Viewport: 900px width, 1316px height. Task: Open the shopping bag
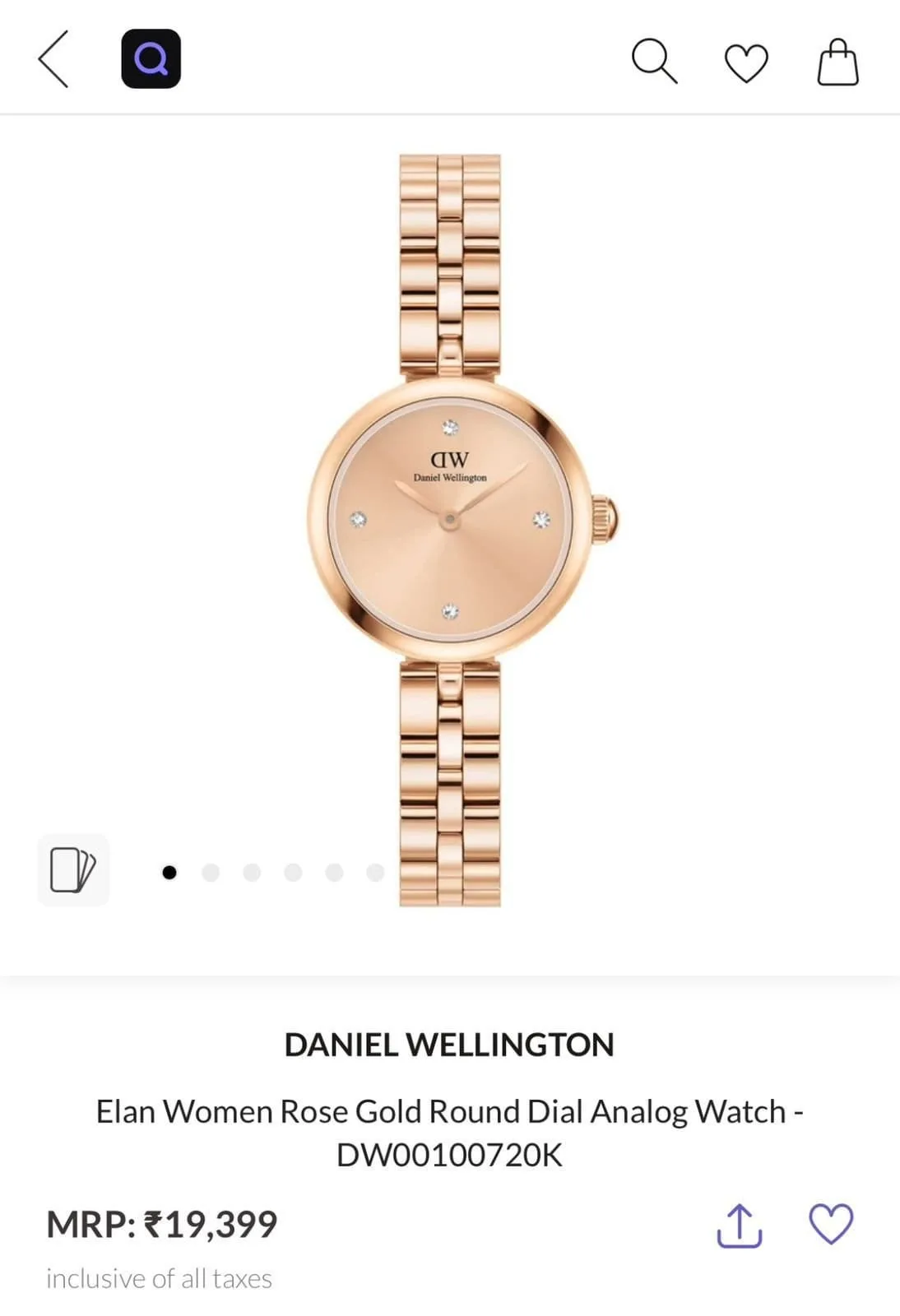(x=837, y=63)
